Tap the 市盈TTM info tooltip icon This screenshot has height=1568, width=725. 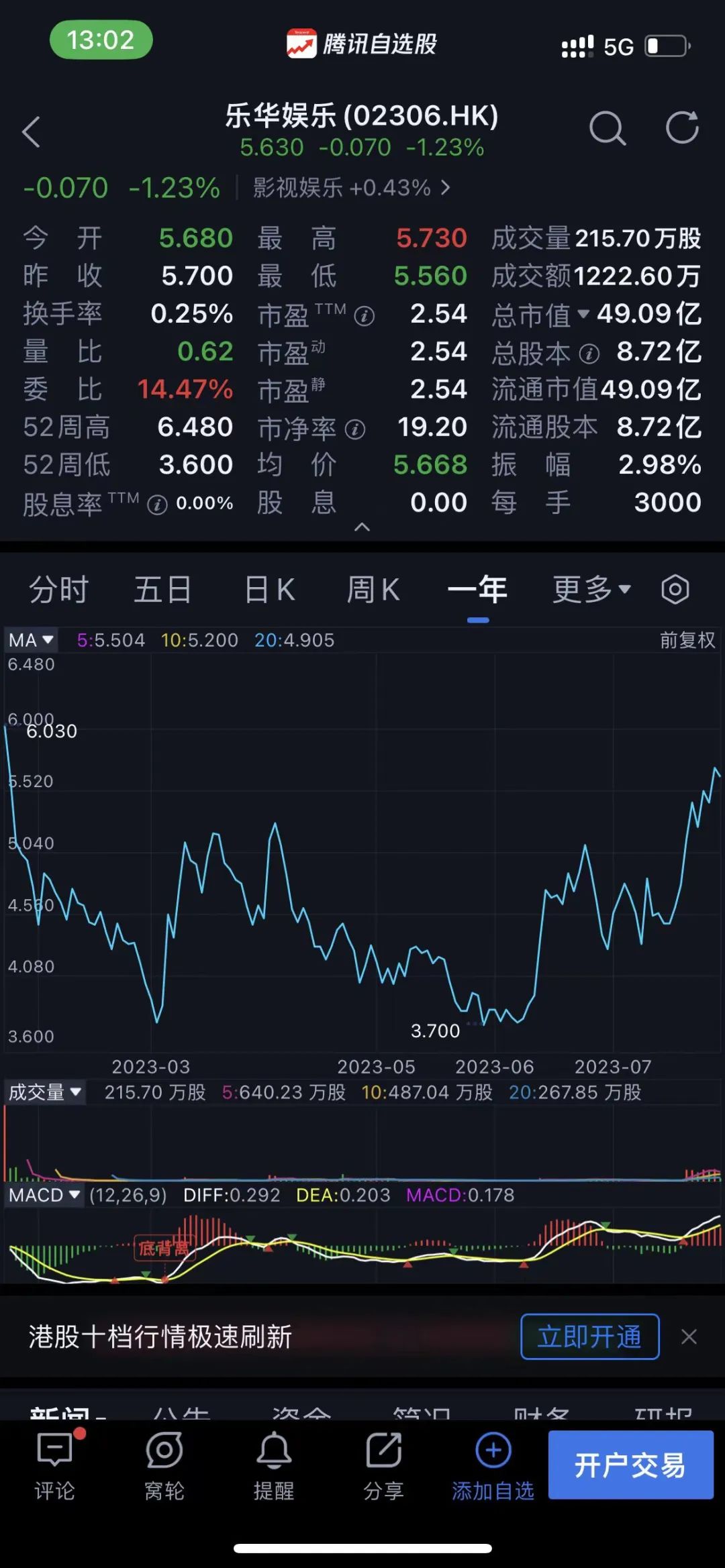coord(365,316)
